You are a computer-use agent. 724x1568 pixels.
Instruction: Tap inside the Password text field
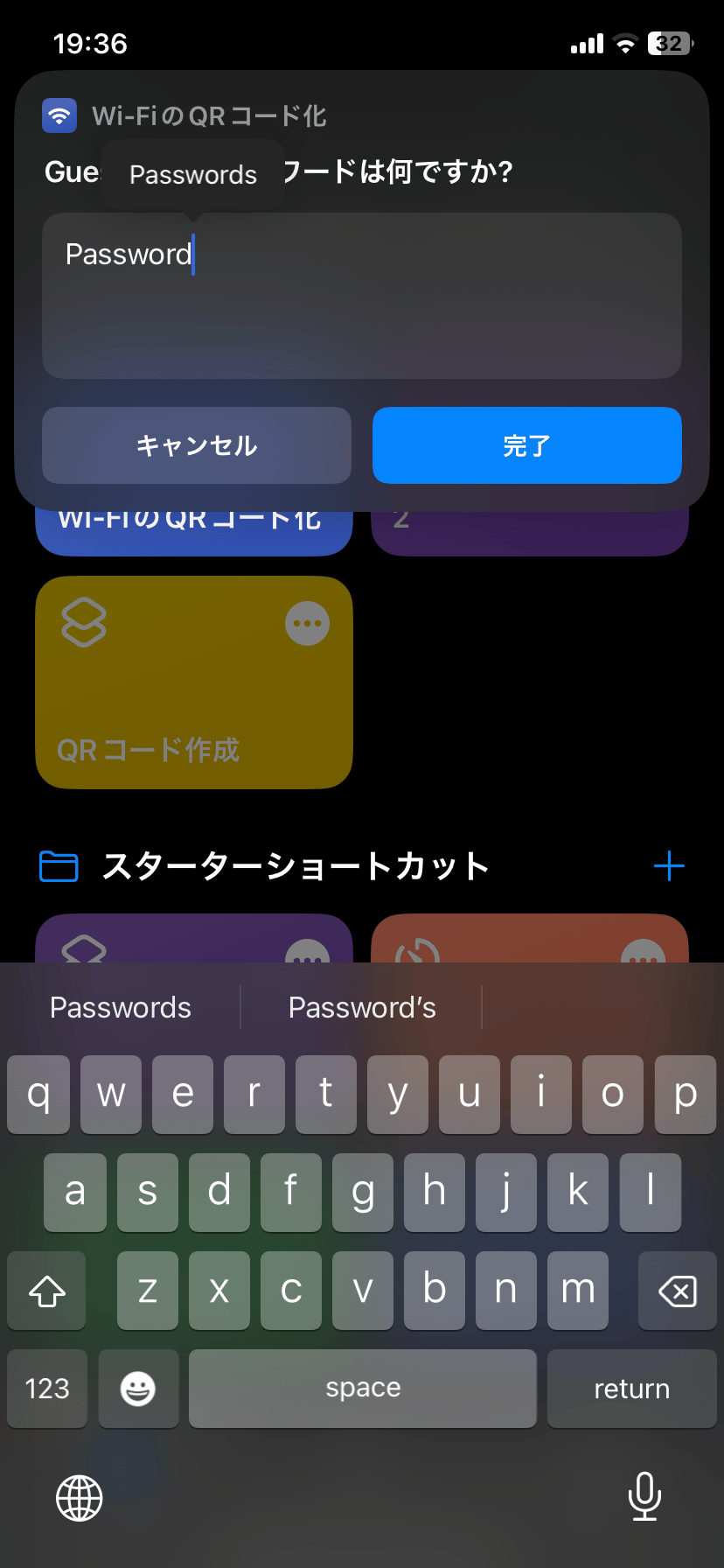[x=361, y=296]
